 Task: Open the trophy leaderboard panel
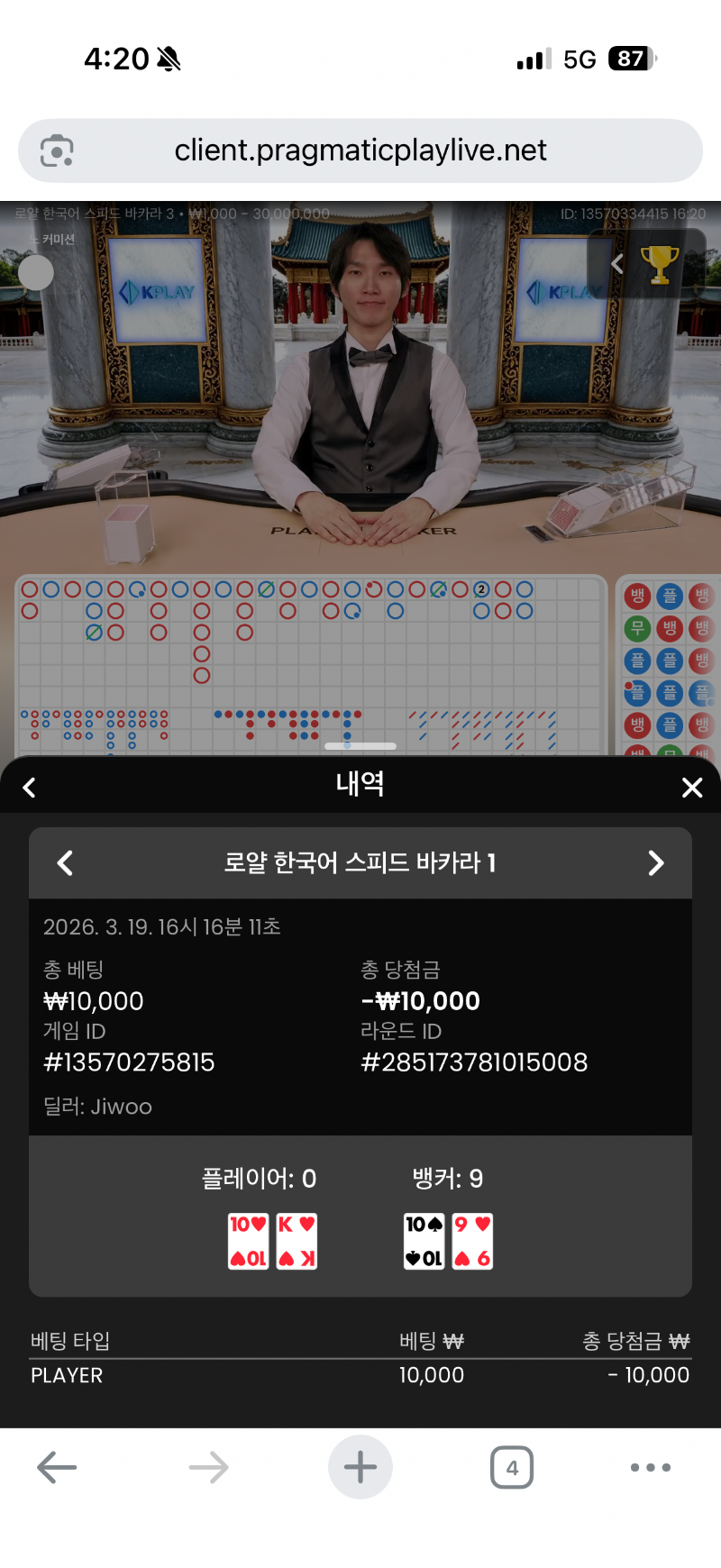click(659, 264)
